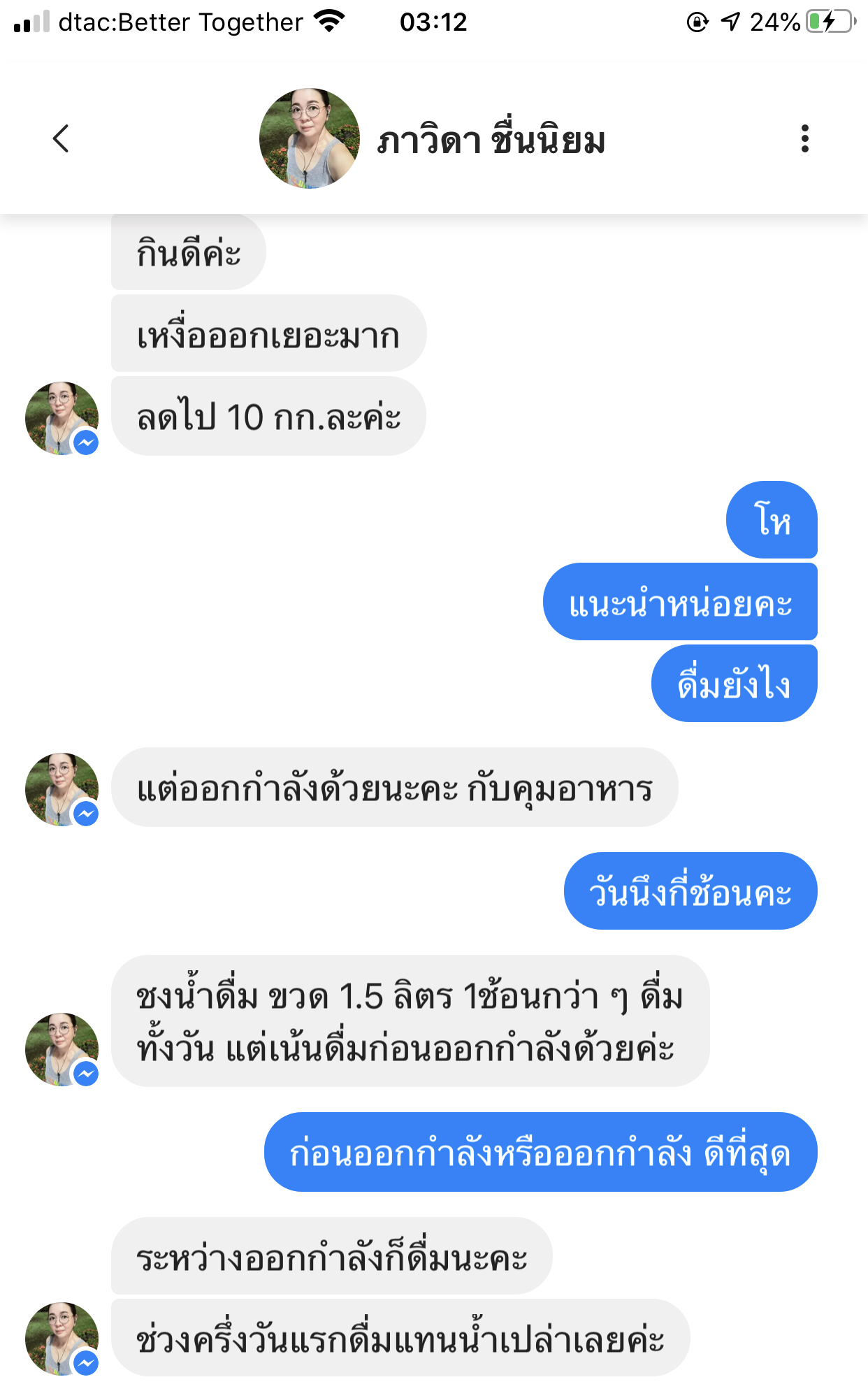This screenshot has height=1398, width=868.
Task: Tap the location arrow icon in status bar
Action: 731,22
